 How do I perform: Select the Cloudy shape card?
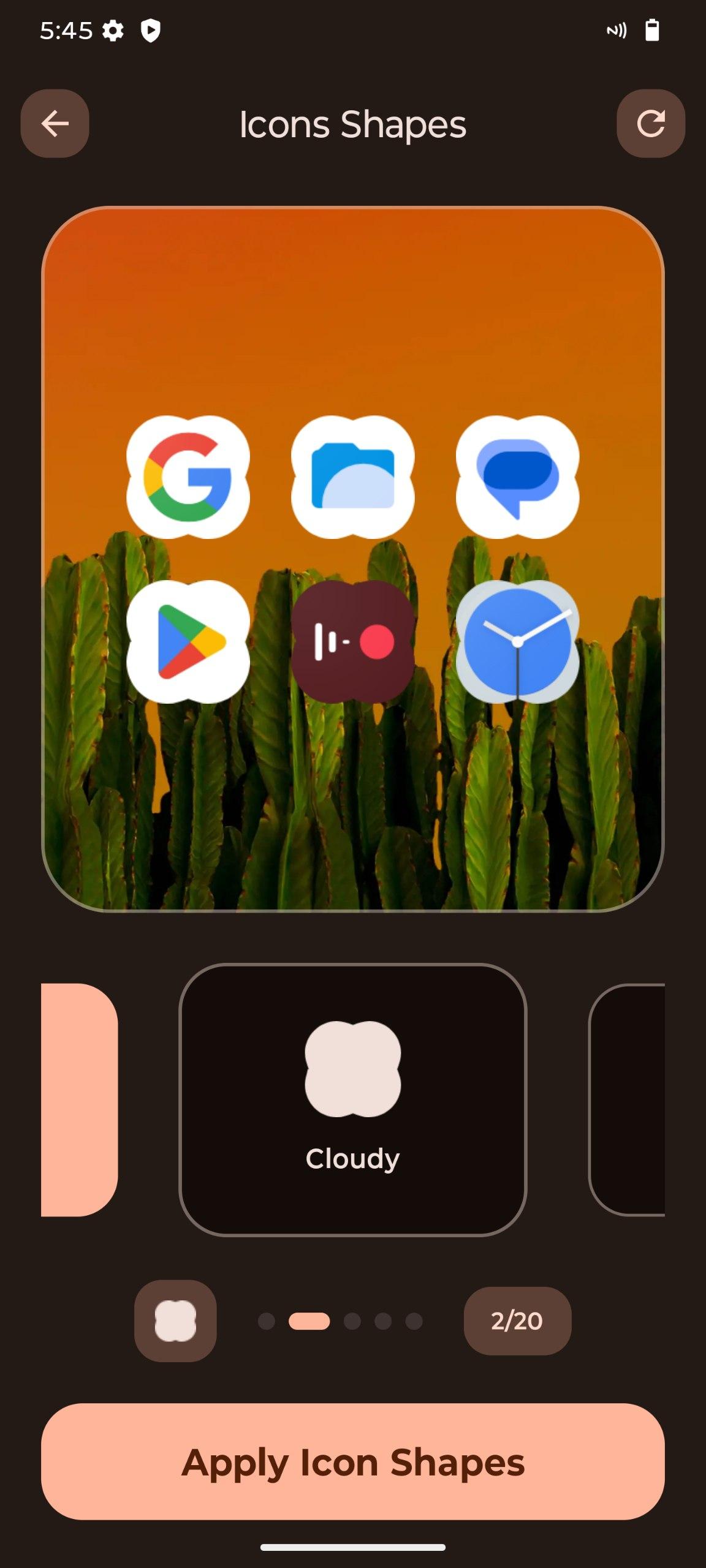[x=352, y=1099]
